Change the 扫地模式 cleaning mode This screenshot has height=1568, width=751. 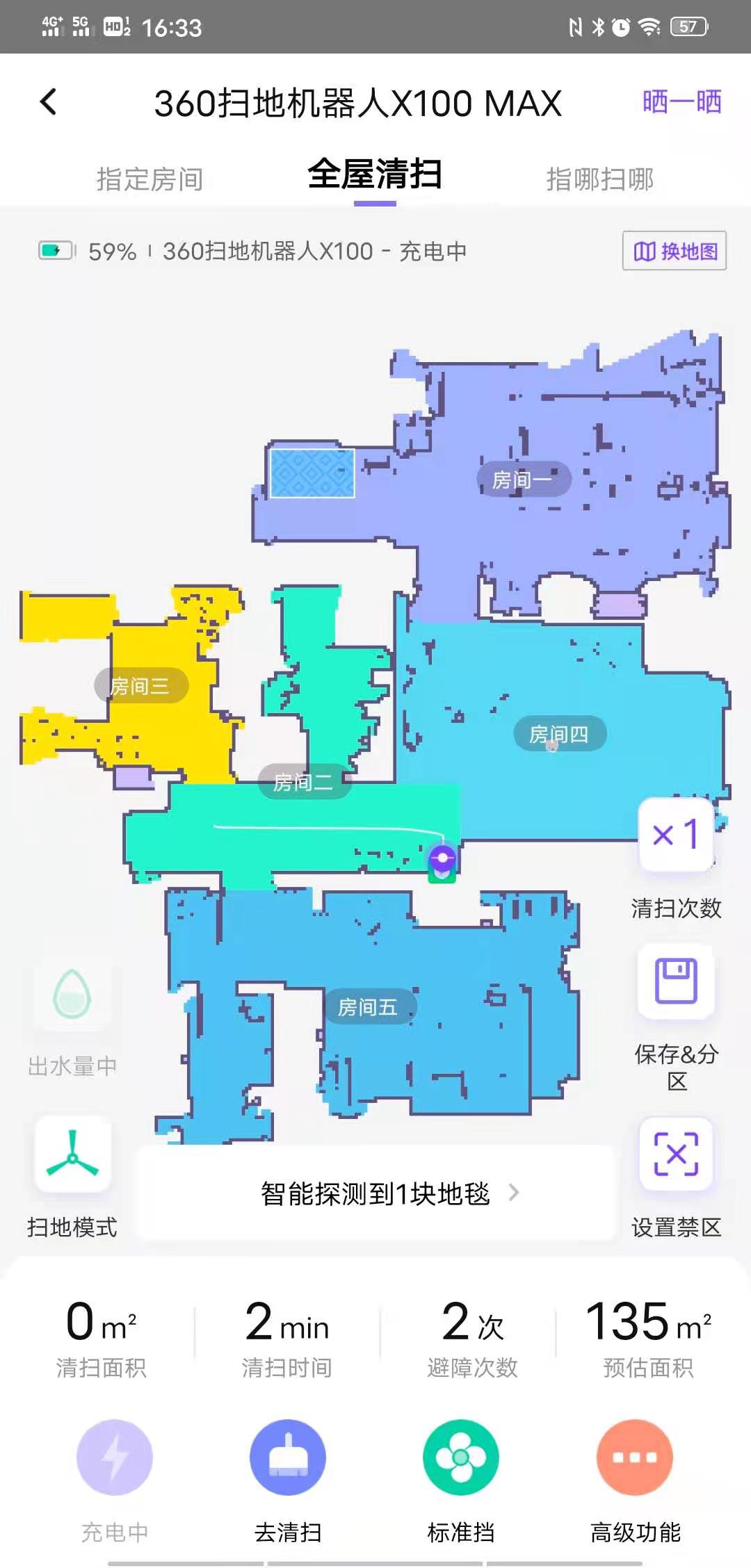[72, 1154]
